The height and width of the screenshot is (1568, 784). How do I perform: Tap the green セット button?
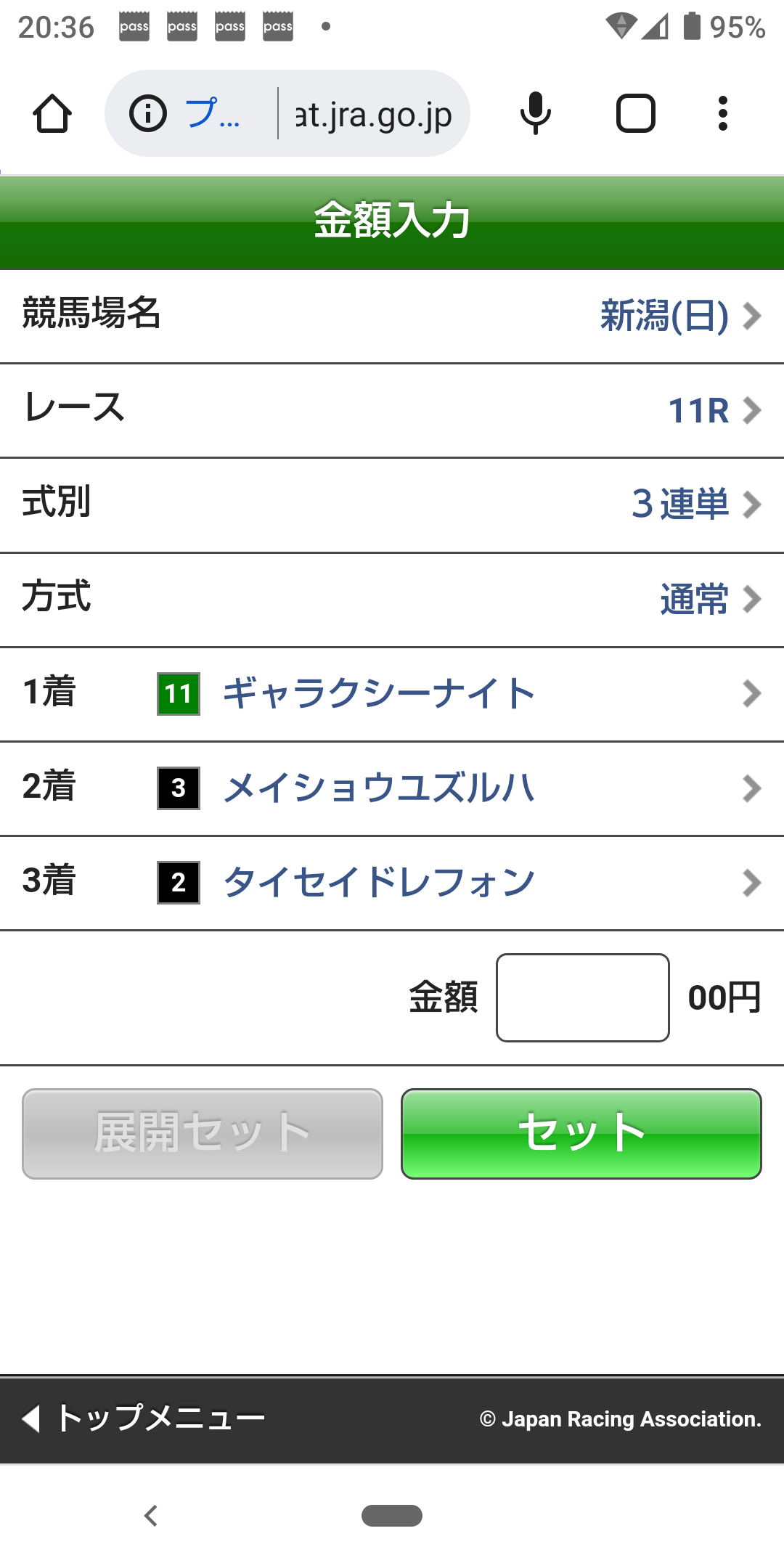581,1133
